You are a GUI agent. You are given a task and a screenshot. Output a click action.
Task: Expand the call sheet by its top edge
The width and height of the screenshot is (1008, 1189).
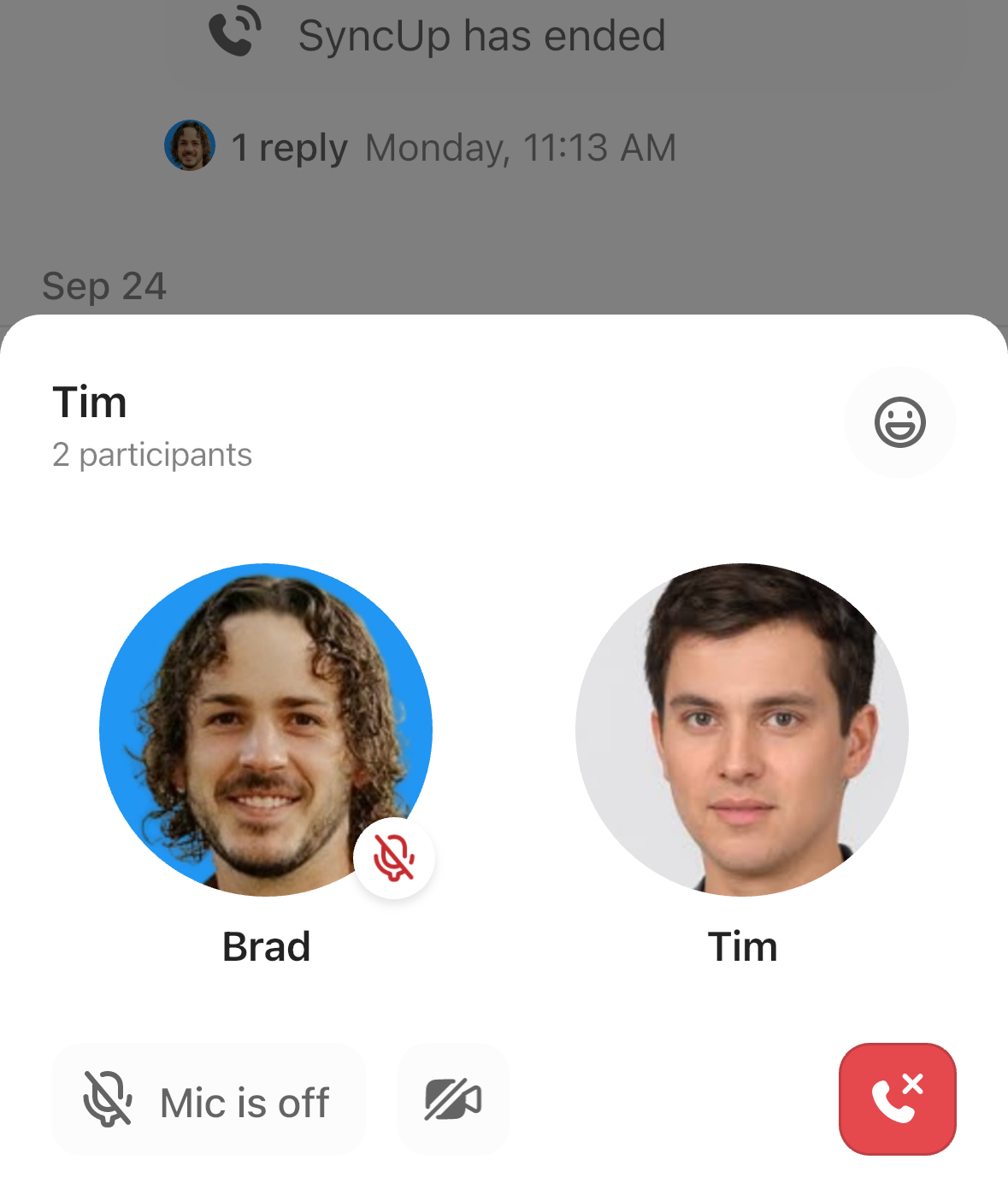click(504, 329)
